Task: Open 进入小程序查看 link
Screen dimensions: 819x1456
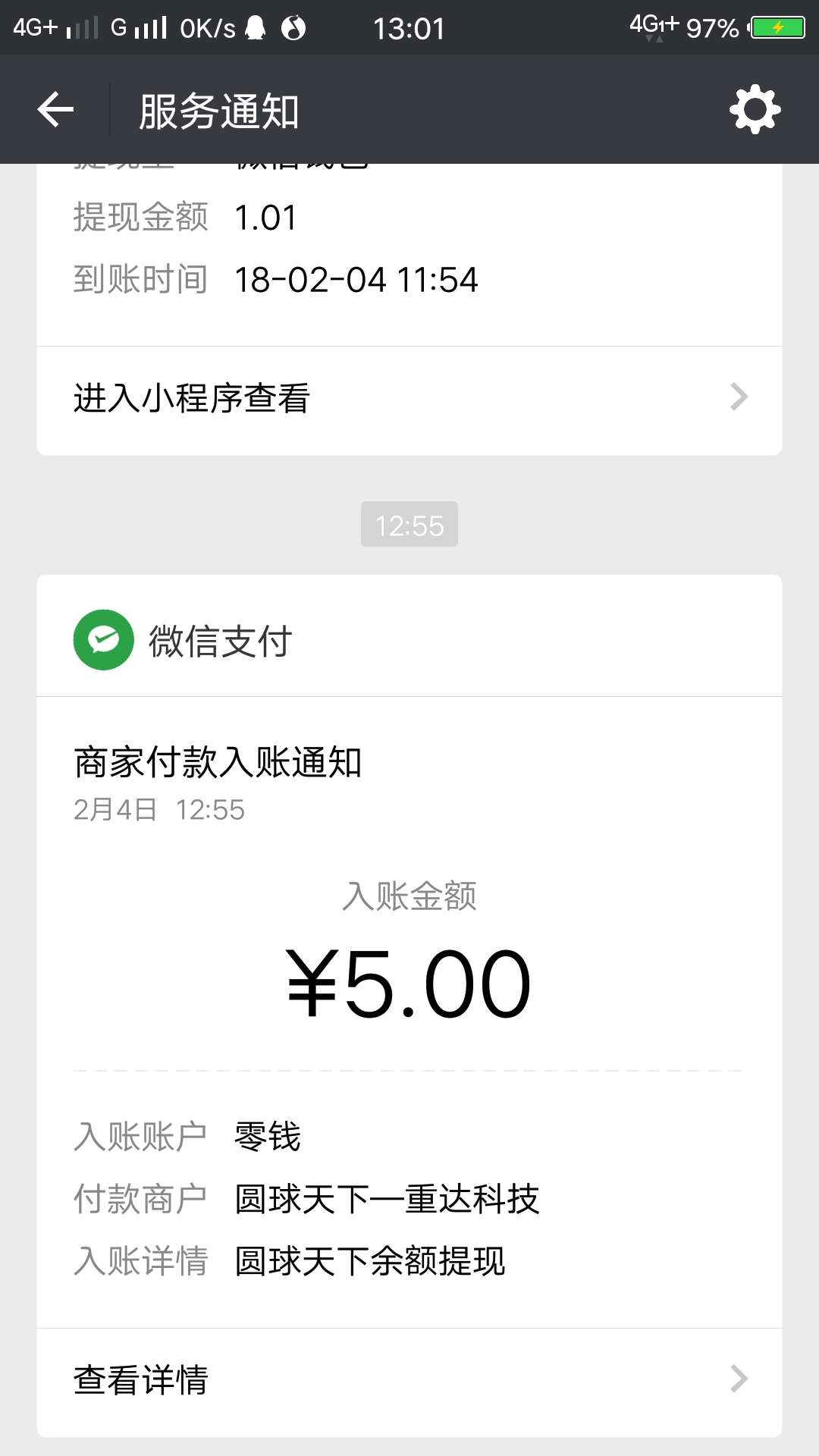Action: tap(193, 397)
